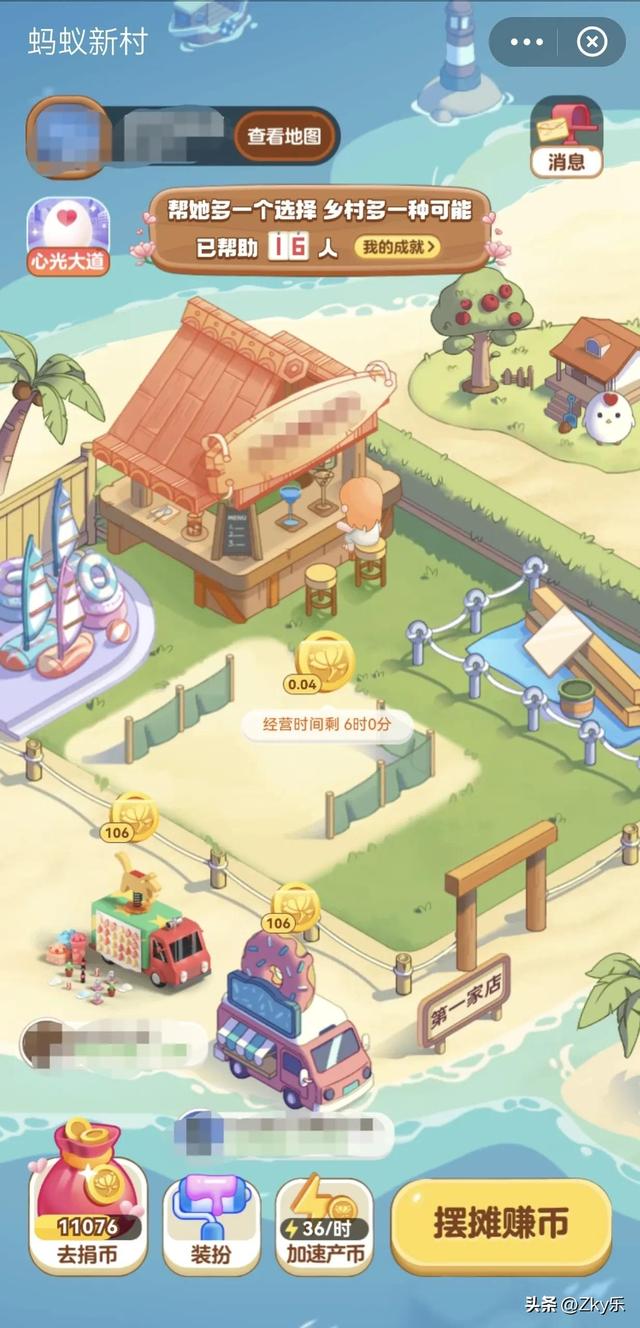Open the mini-program overflow menu
The width and height of the screenshot is (640, 1328).
tap(527, 42)
